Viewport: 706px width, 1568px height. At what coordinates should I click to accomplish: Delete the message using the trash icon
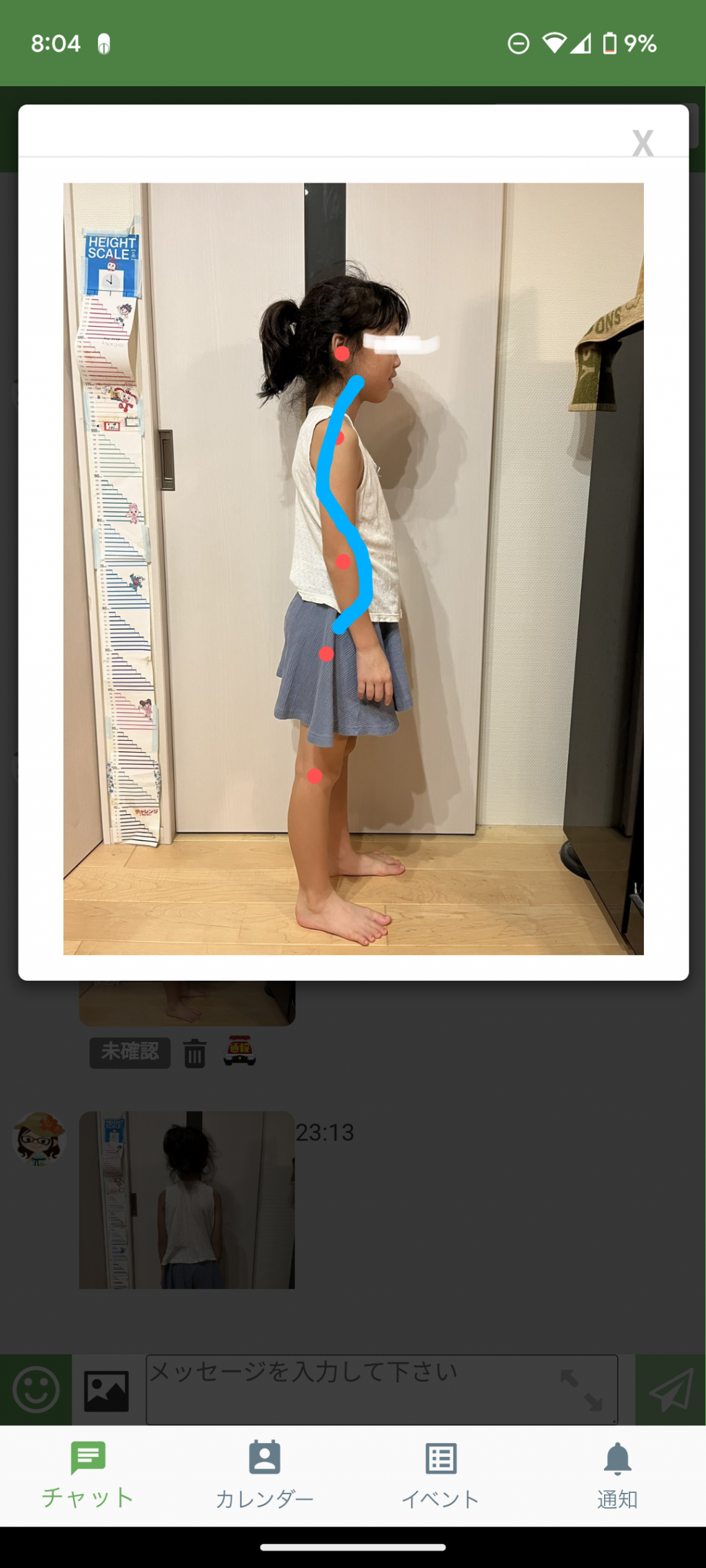click(194, 1053)
